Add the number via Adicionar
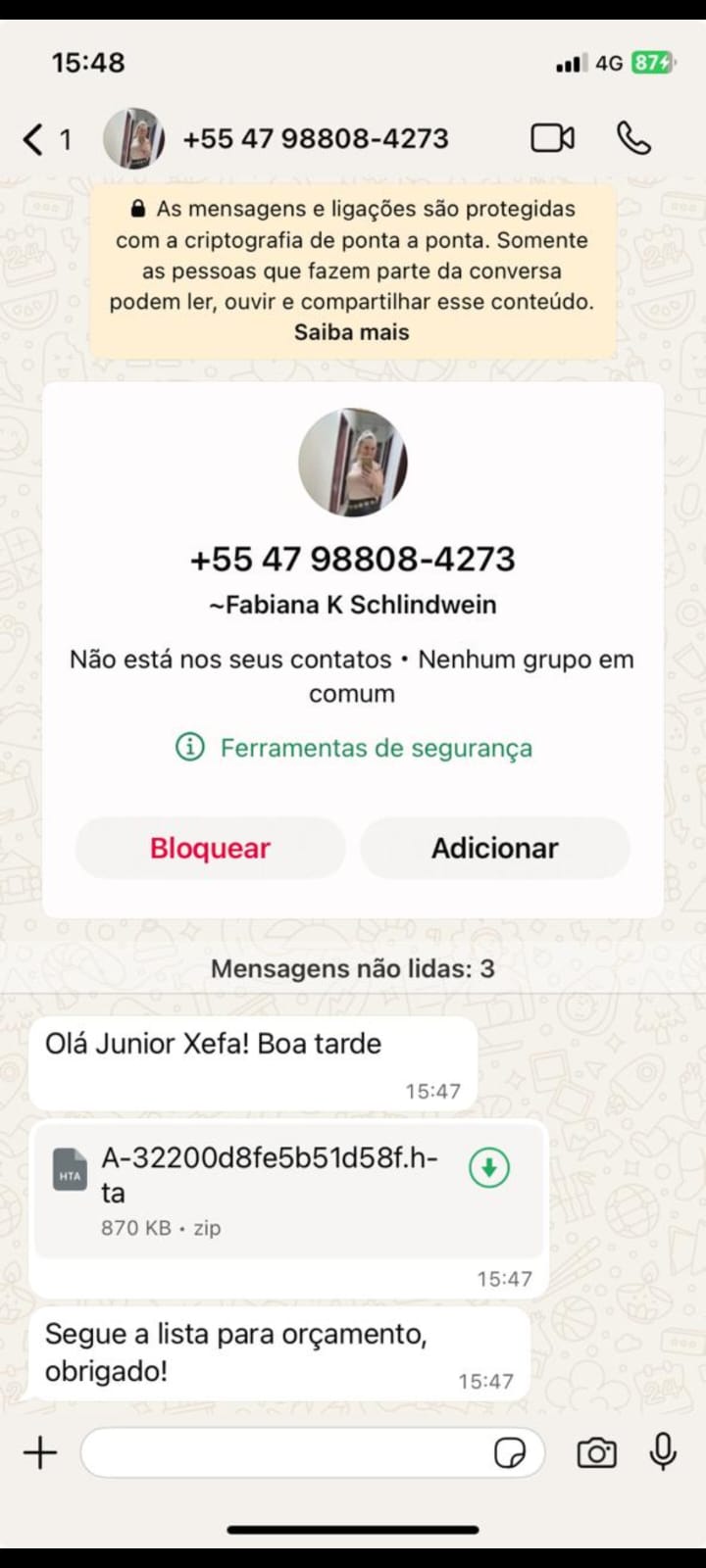 [494, 848]
